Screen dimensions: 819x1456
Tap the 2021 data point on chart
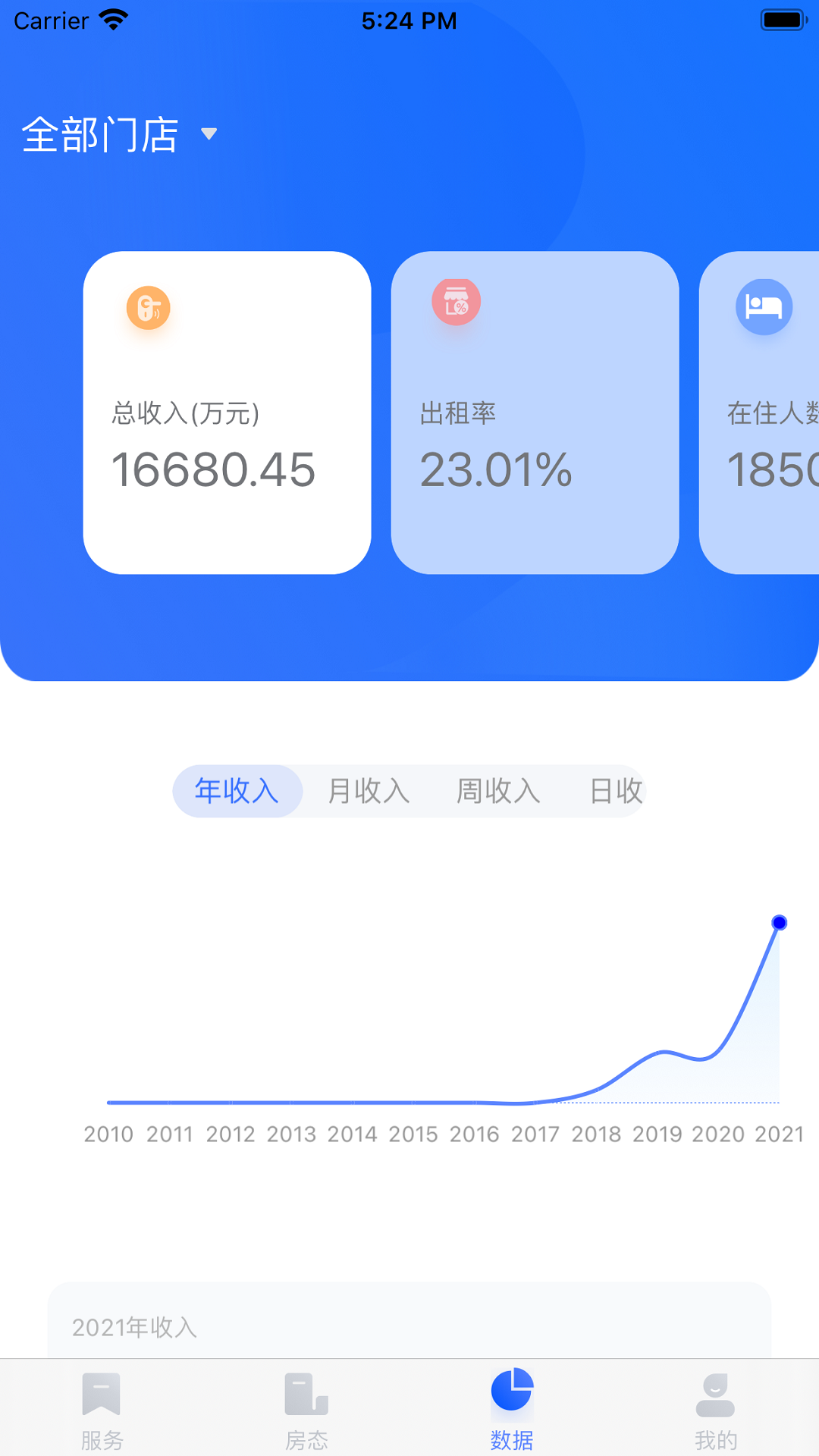pos(779,923)
